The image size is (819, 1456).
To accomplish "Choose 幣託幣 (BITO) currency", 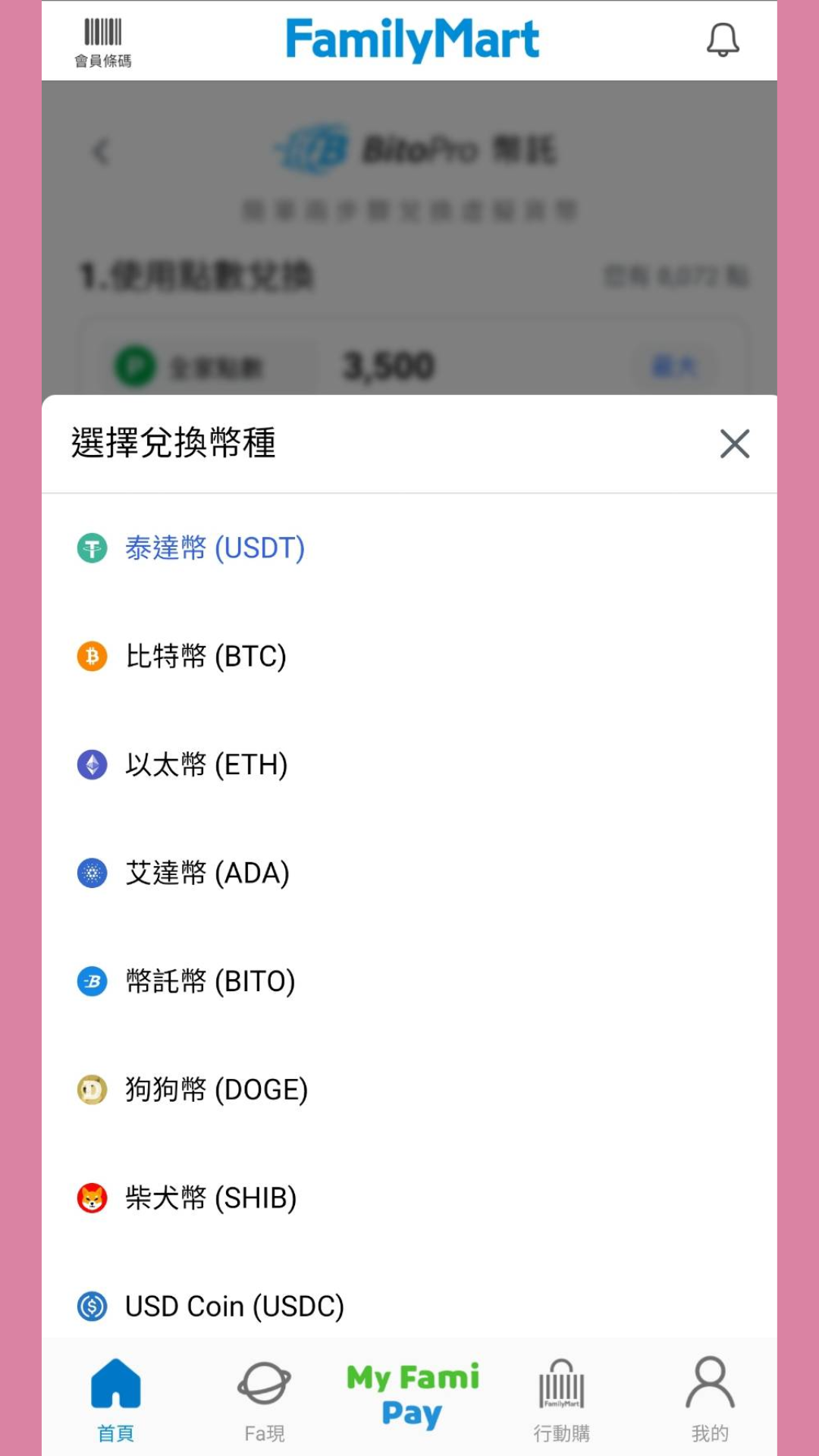I will [210, 981].
